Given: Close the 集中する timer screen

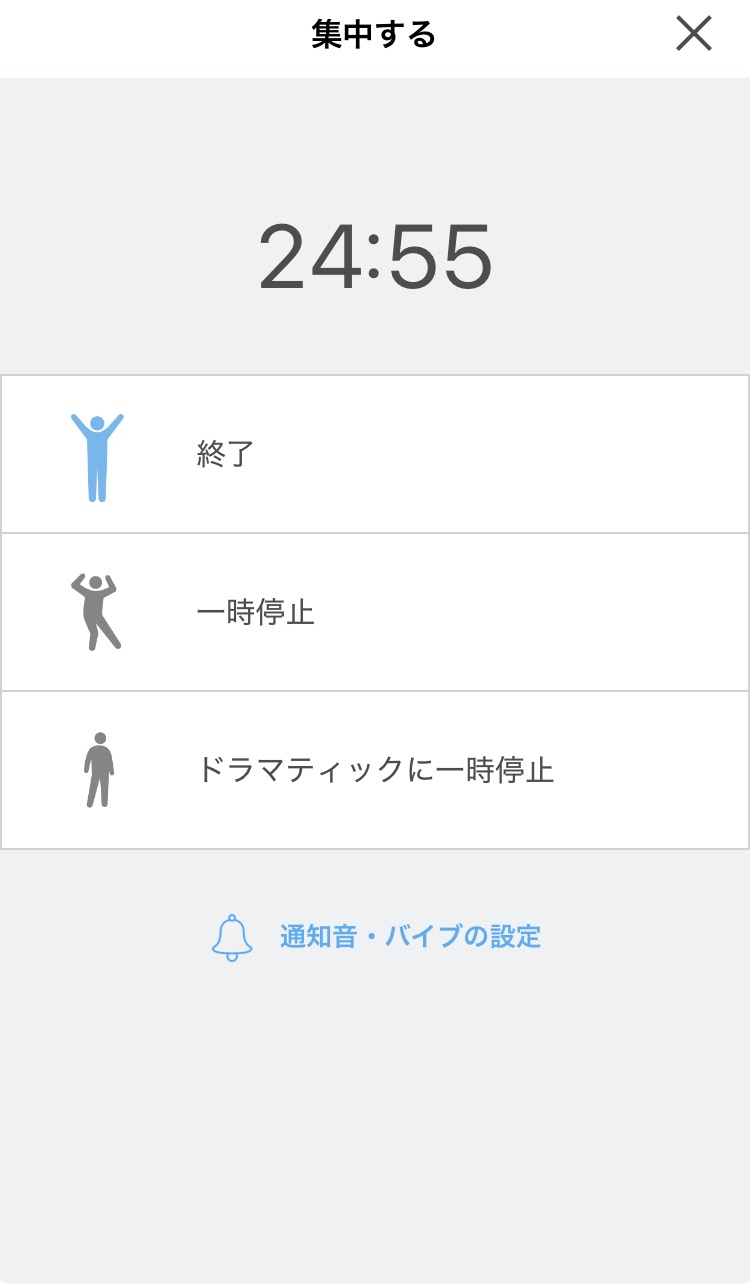Looking at the screenshot, I should [693, 34].
